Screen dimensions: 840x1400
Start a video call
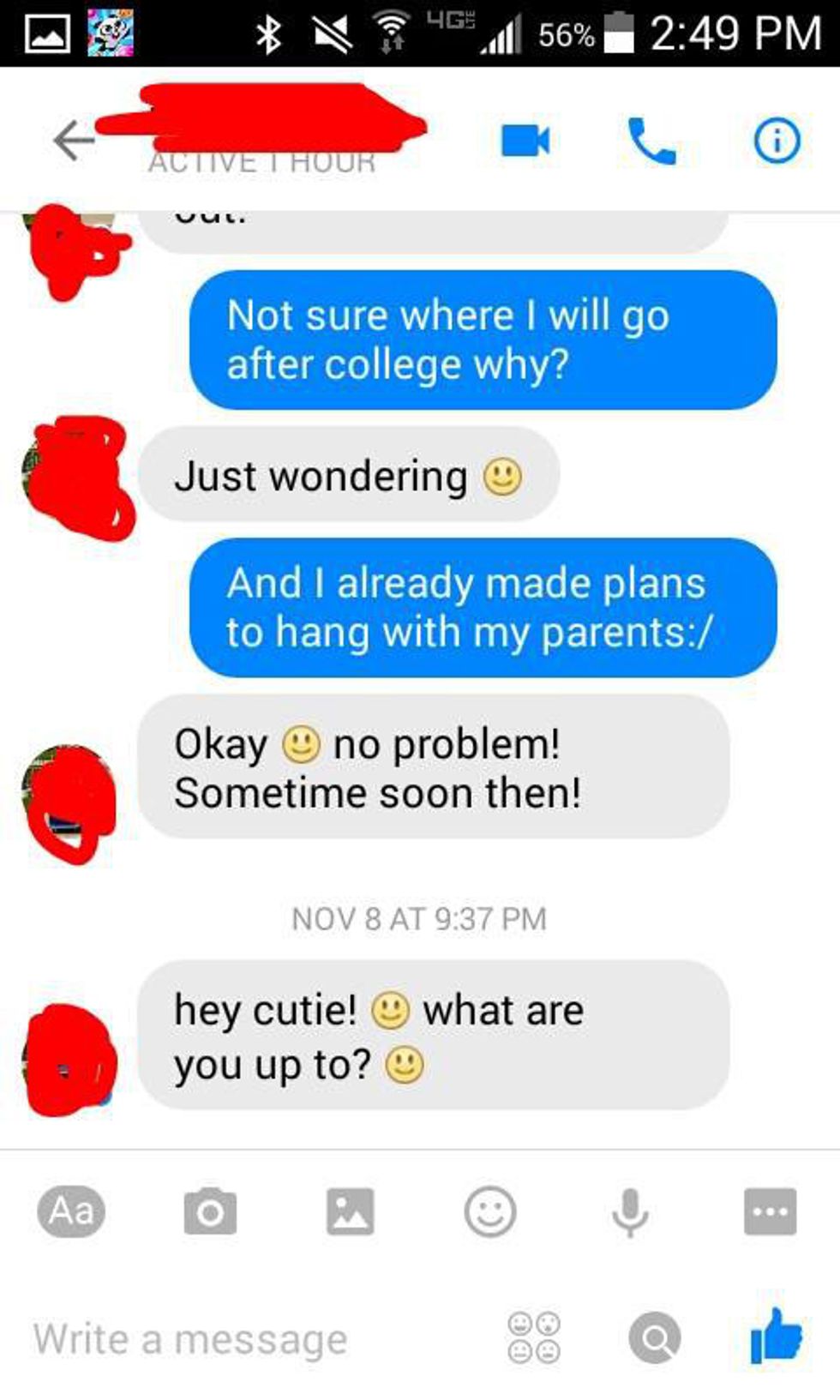525,141
